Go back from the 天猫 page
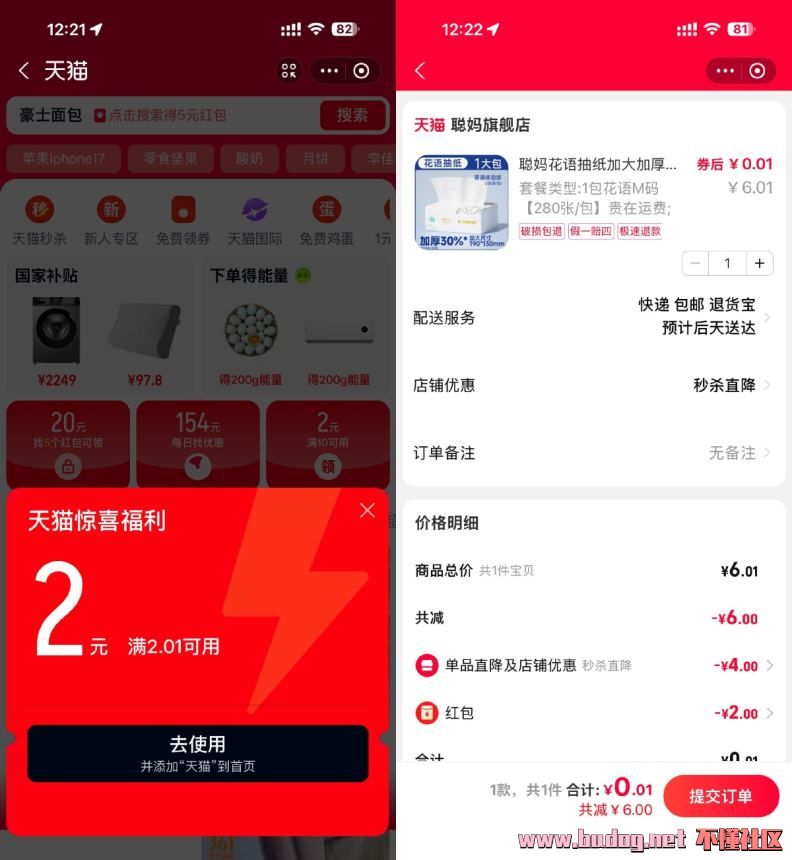The height and width of the screenshot is (860, 792). point(24,71)
